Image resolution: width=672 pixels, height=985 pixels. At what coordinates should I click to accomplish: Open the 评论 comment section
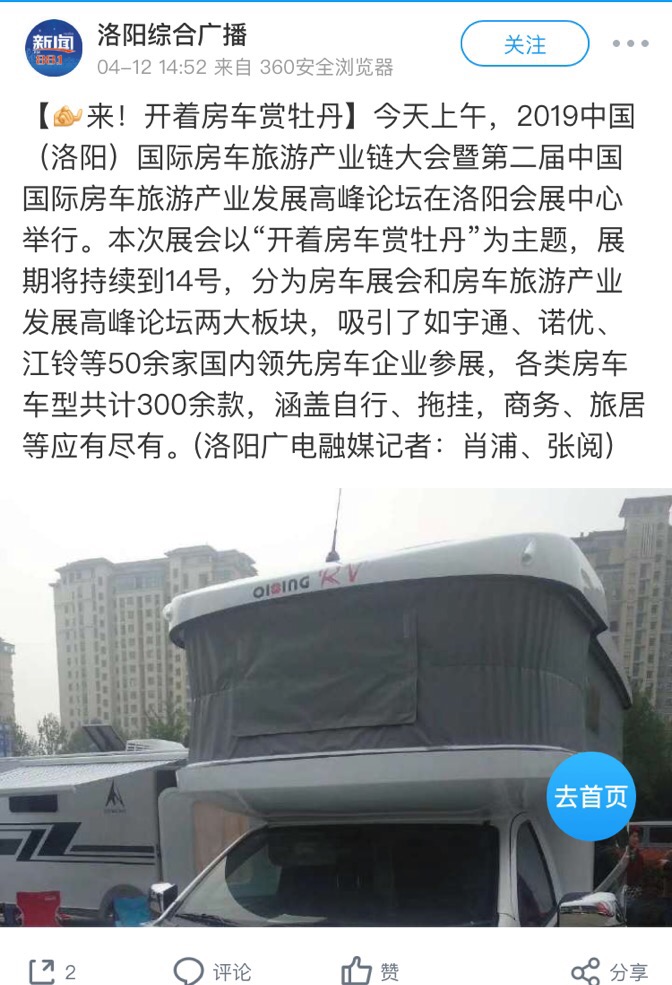(212, 971)
